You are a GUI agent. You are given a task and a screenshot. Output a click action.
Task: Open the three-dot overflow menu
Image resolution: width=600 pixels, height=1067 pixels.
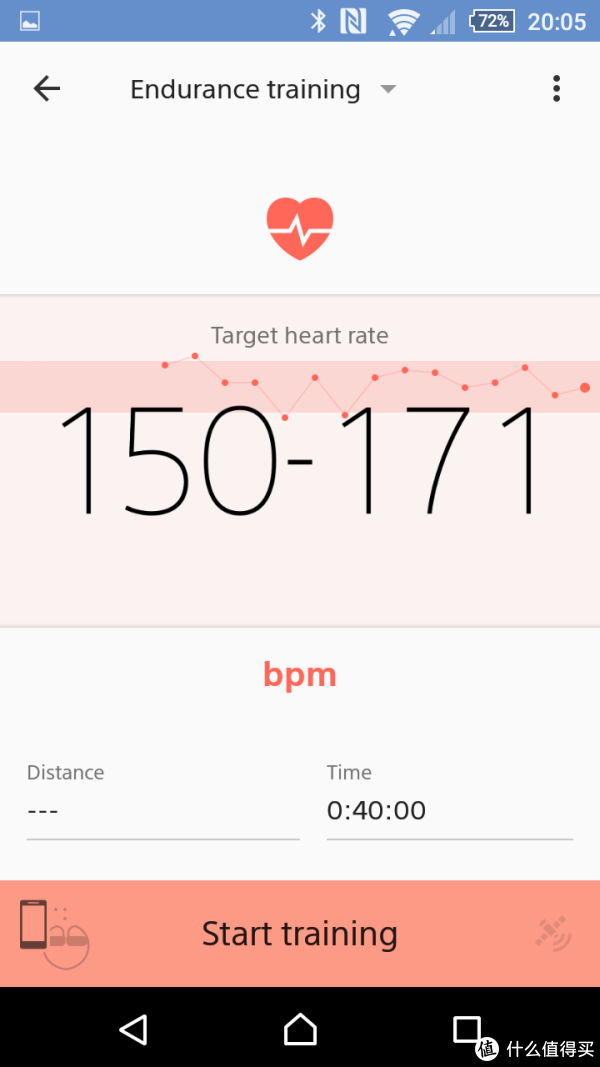pyautogui.click(x=556, y=88)
